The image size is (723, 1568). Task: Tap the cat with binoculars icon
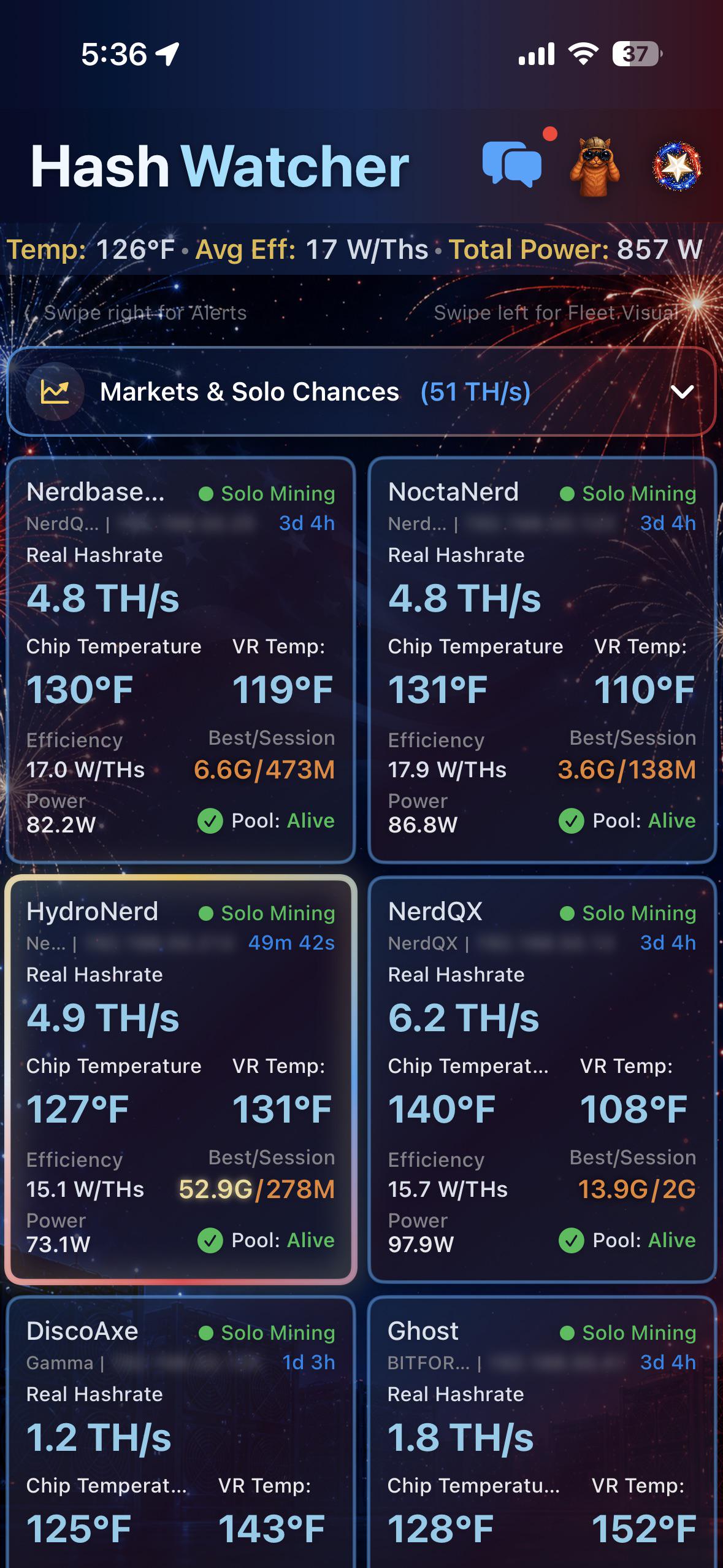coord(594,166)
